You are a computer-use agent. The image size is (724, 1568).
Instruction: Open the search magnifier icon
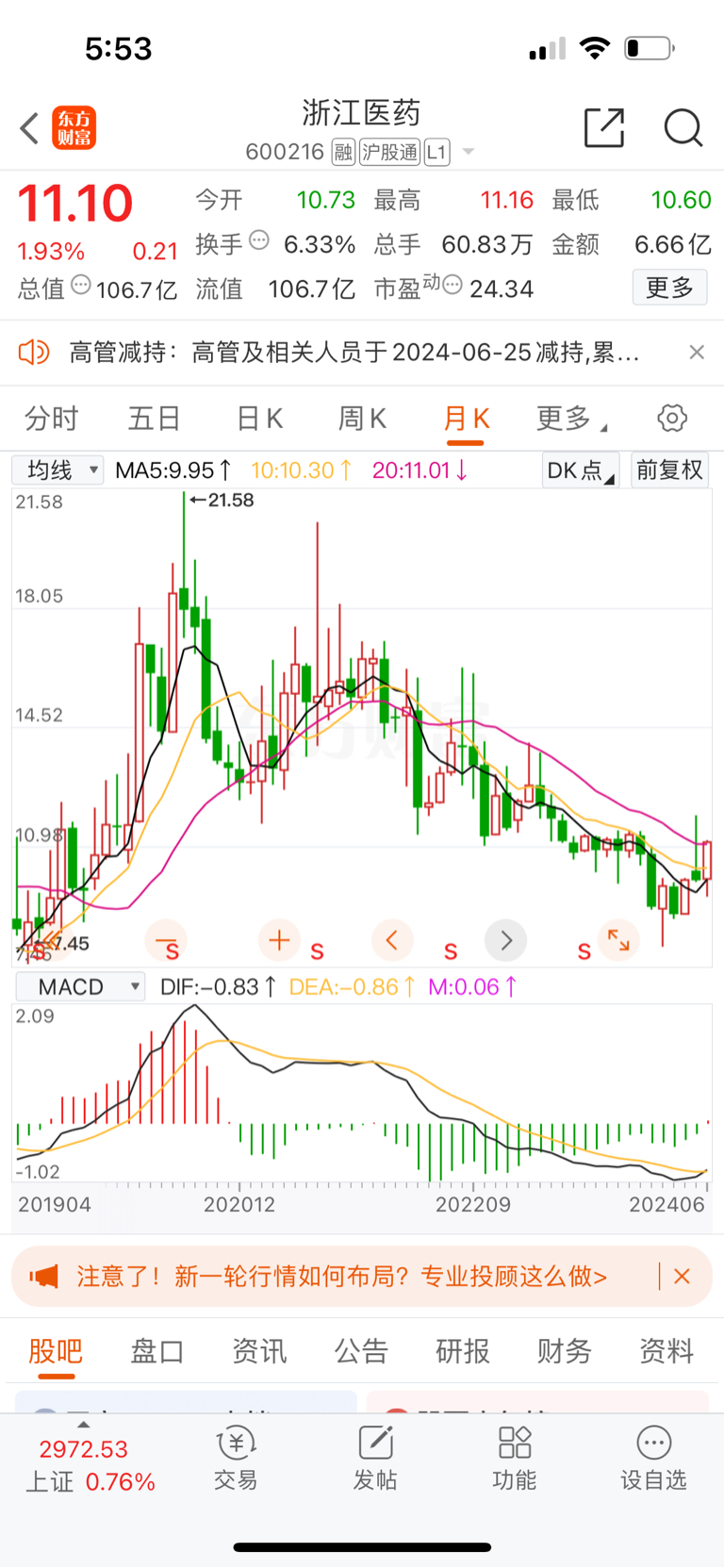(x=683, y=128)
